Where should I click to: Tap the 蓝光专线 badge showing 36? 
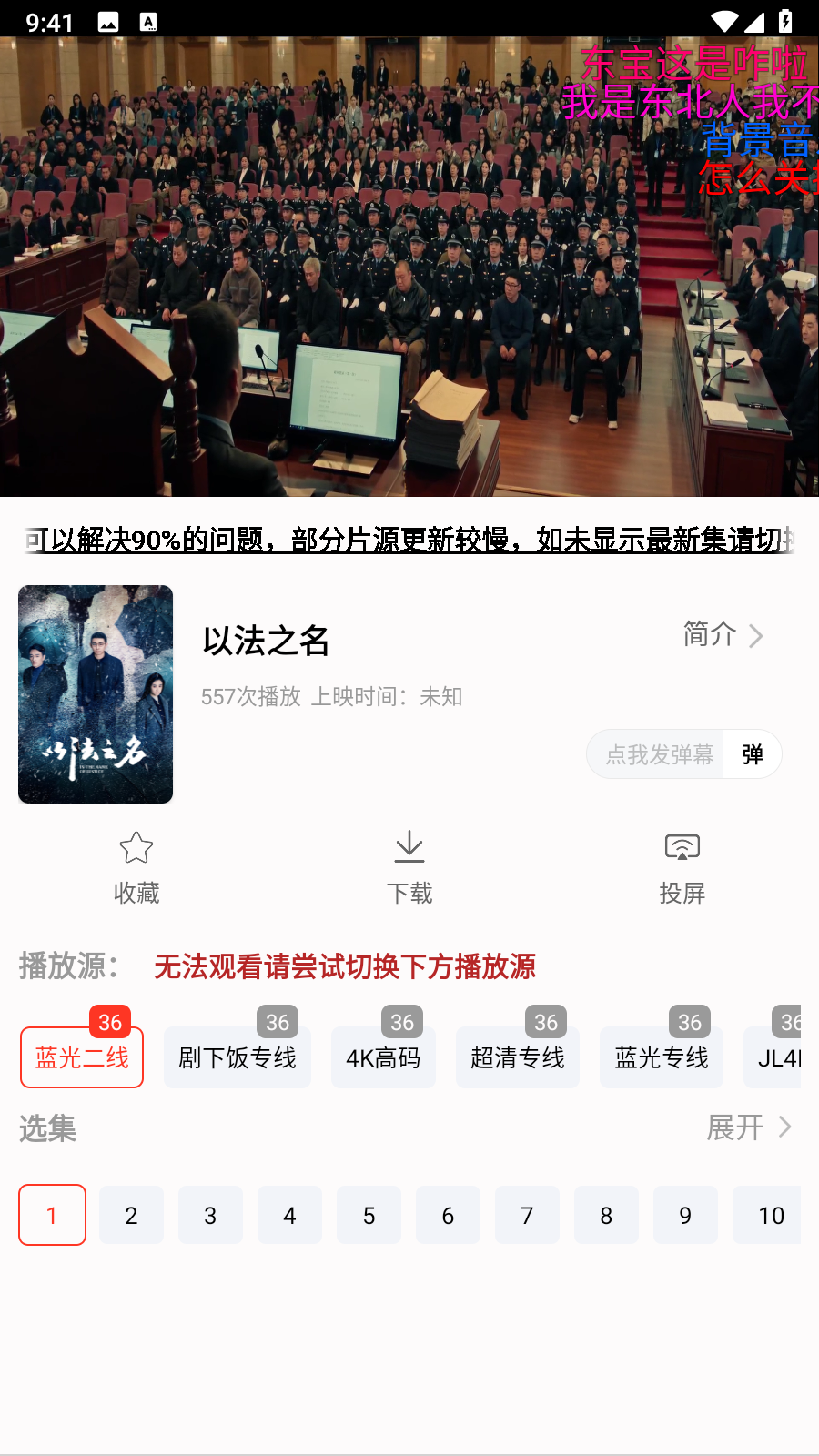689,1021
